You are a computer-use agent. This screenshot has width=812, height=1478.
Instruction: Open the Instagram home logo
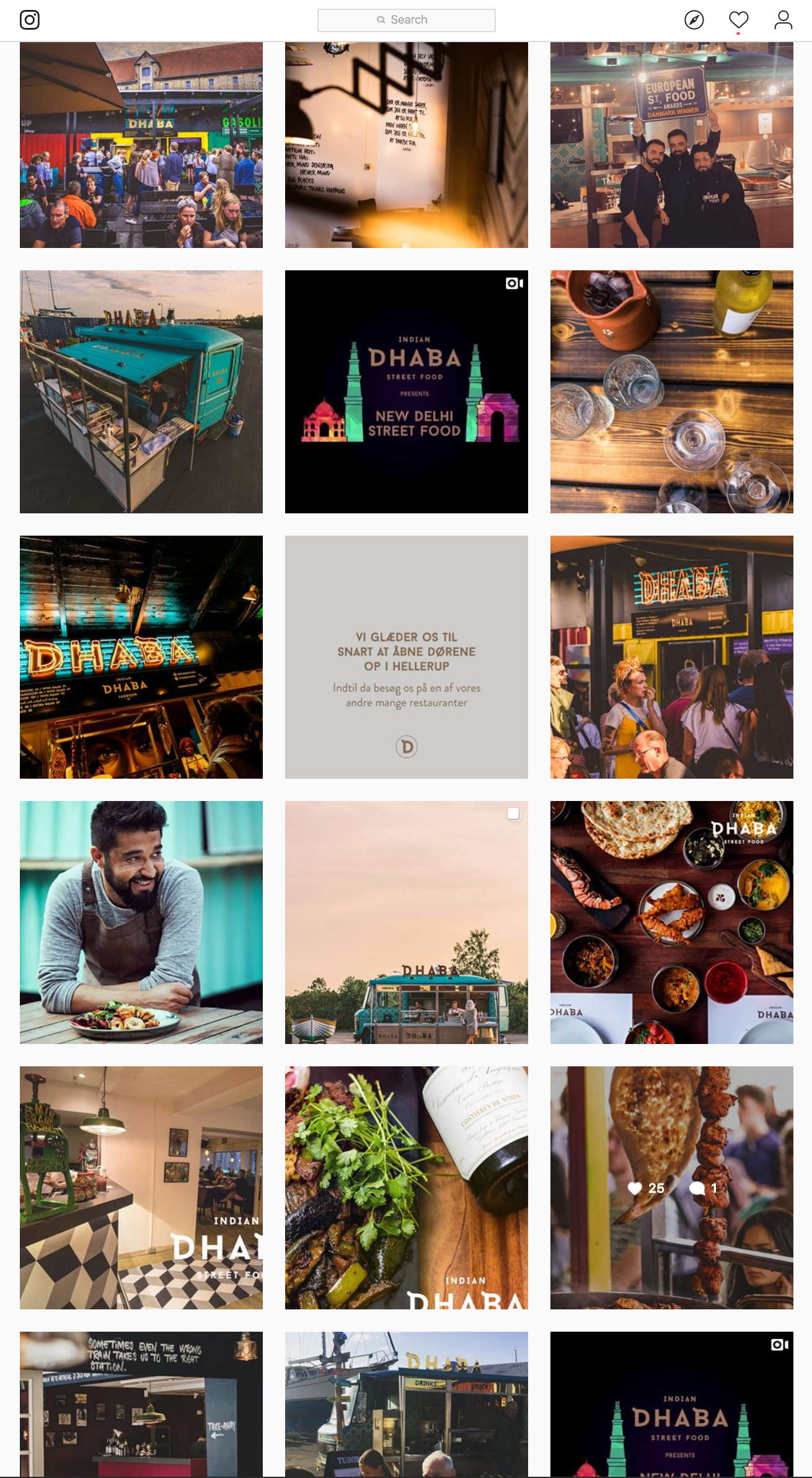click(x=30, y=20)
